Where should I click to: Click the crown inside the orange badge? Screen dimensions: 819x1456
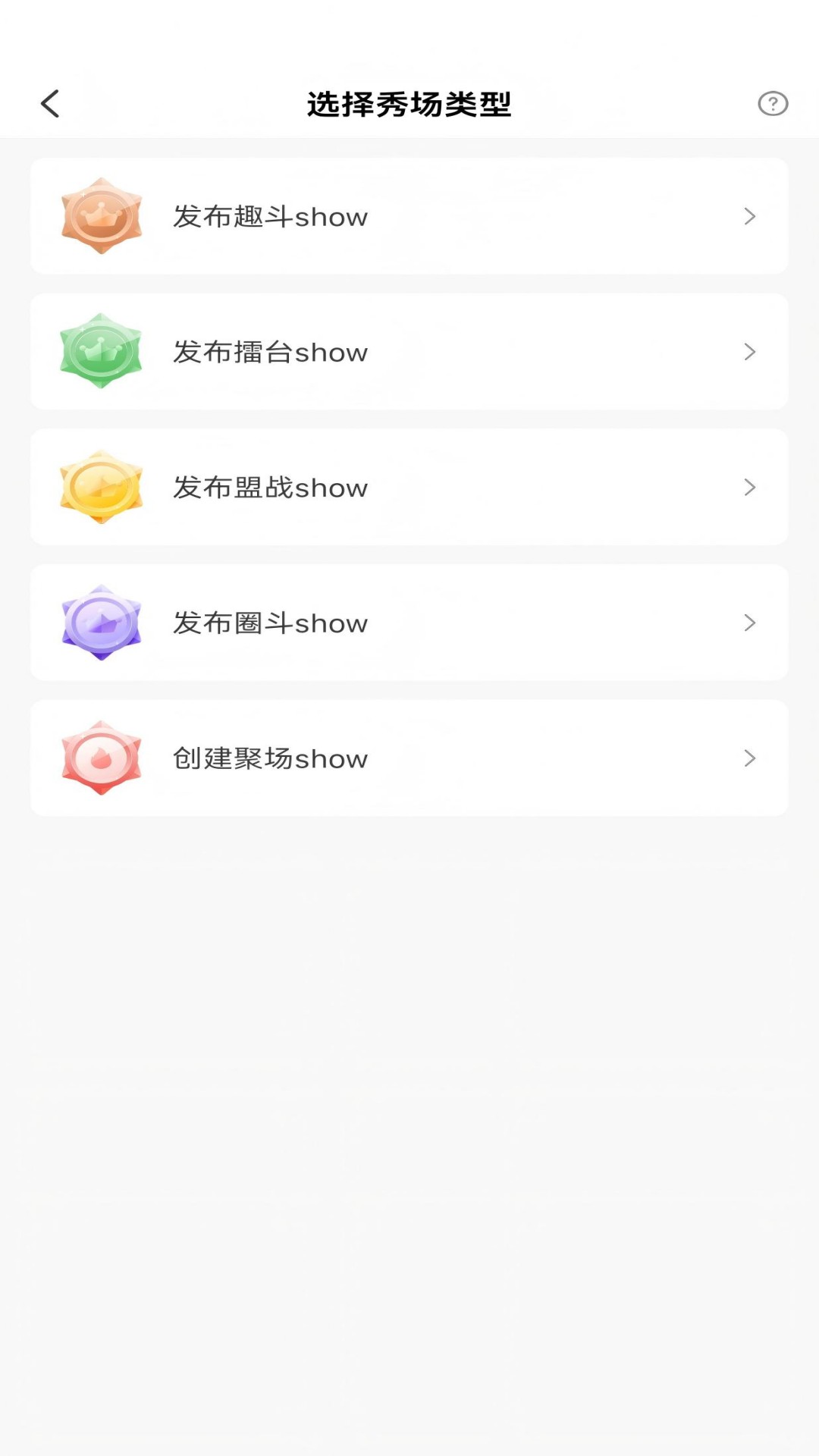(x=101, y=215)
